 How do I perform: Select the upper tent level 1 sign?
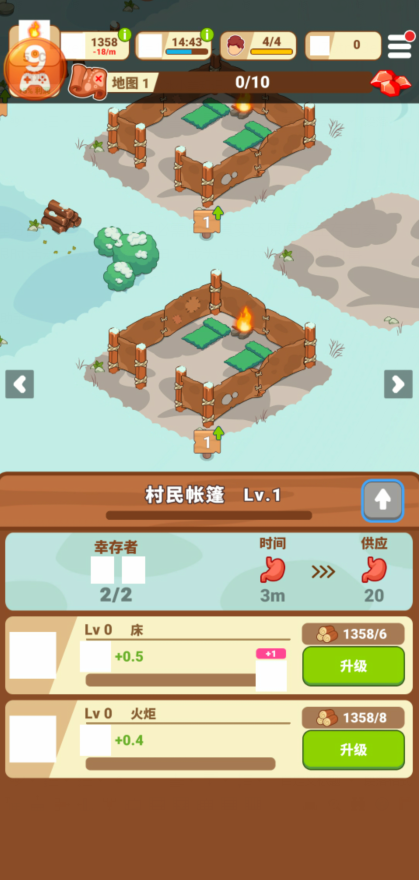click(x=207, y=223)
